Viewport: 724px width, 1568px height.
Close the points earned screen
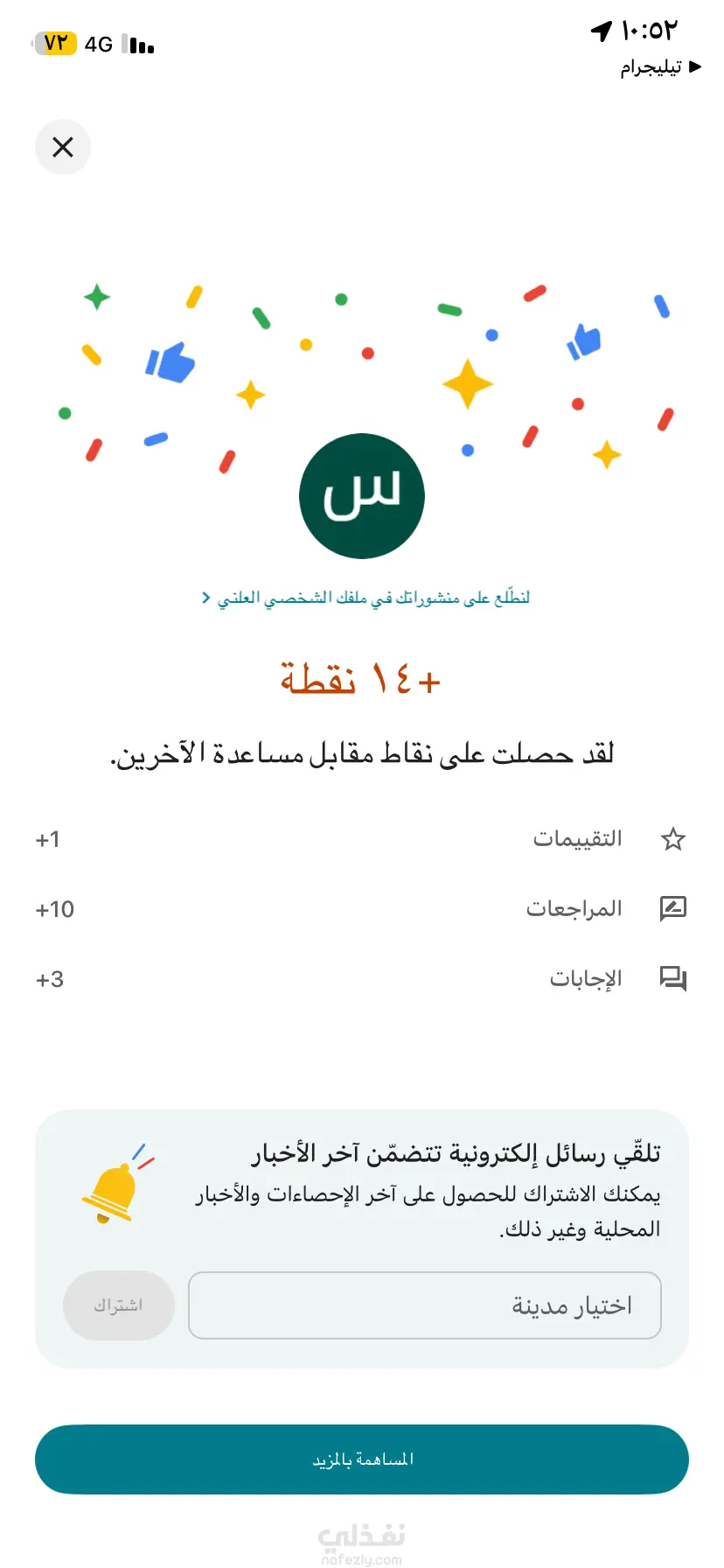pyautogui.click(x=63, y=147)
